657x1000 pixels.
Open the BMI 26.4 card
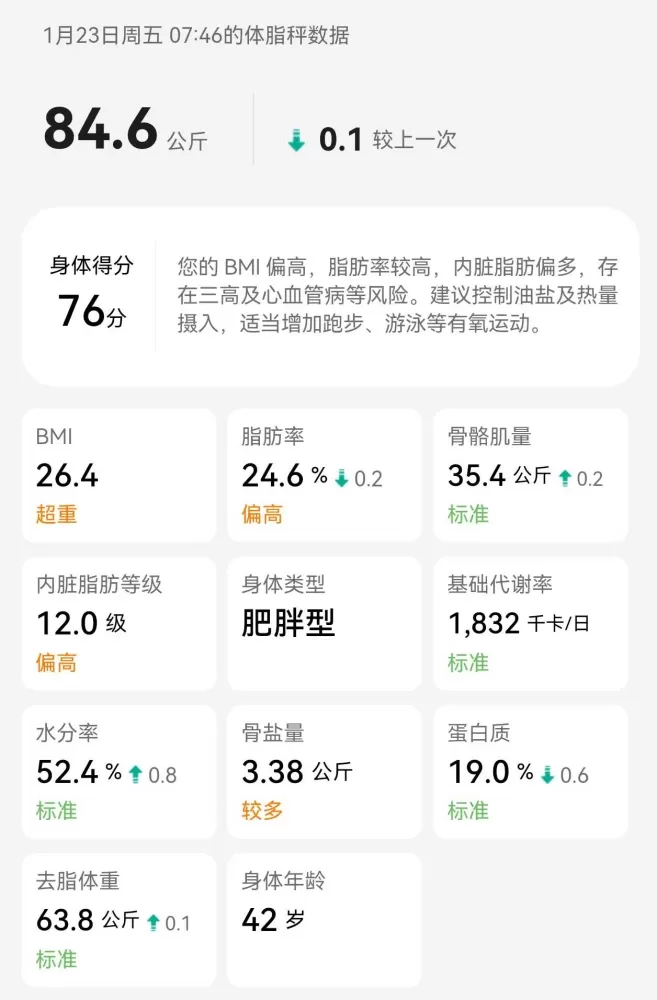(118, 475)
